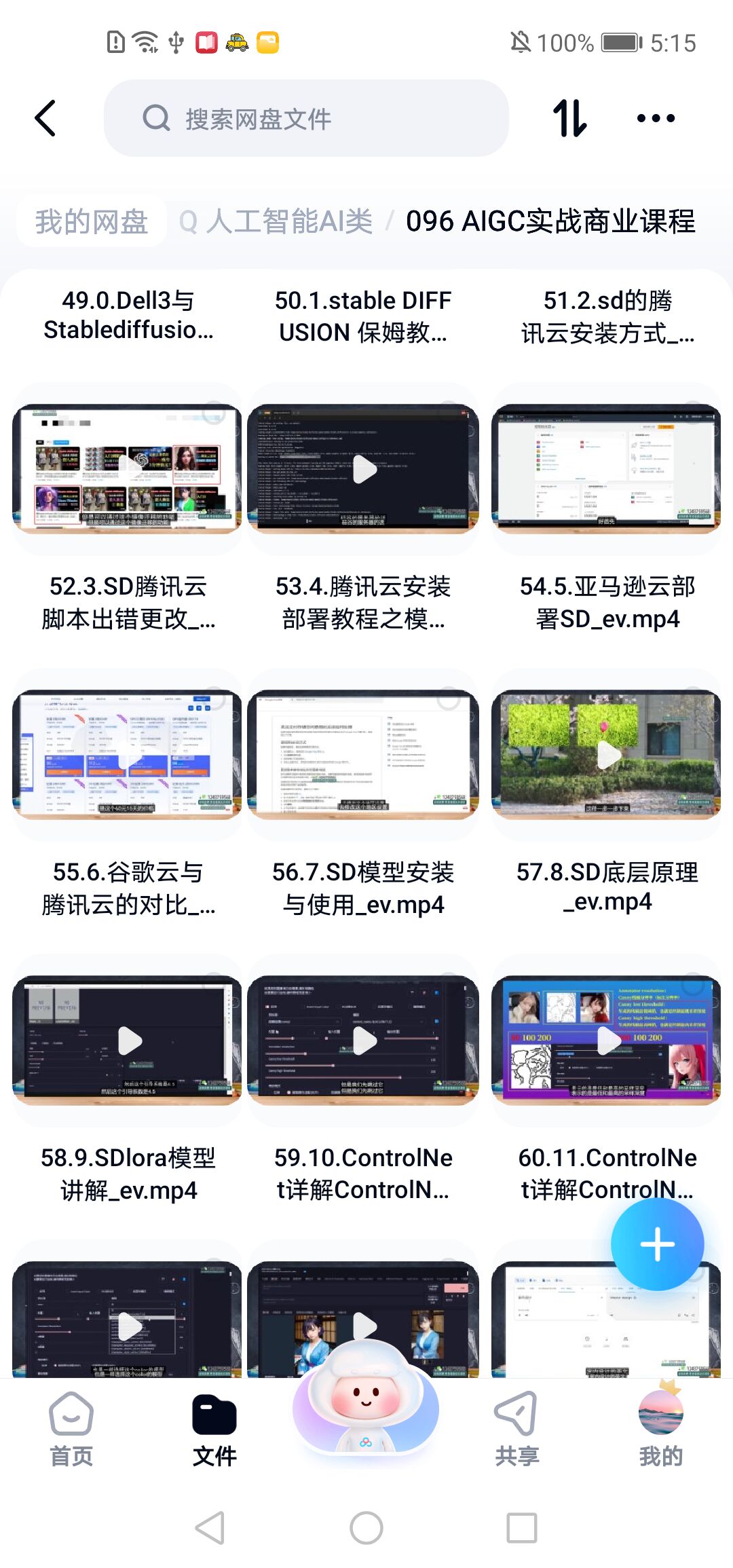Jump to the 我的网盘 breadcrumb
733x1568 pixels.
92,221
